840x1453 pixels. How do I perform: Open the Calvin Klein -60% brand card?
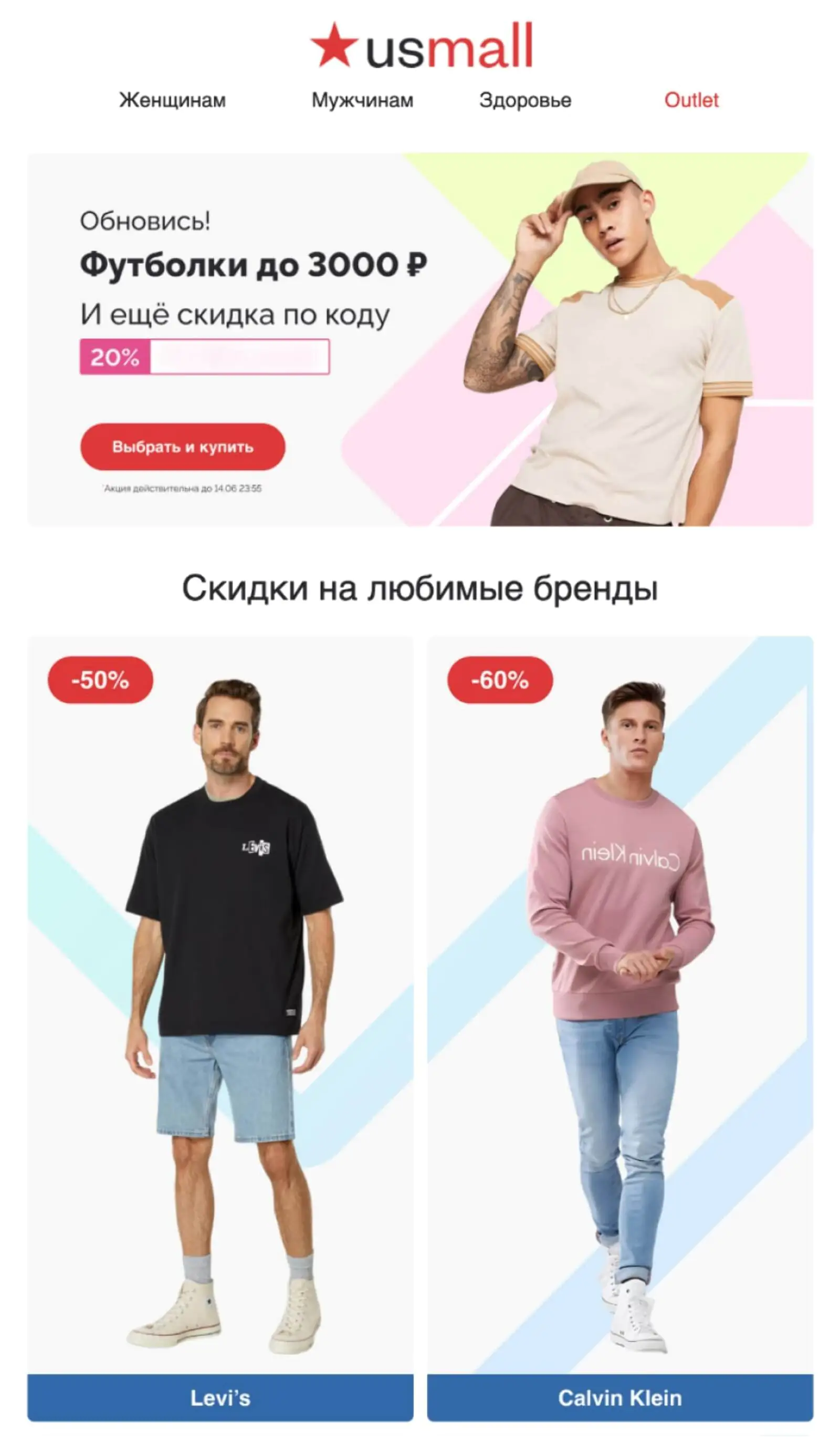(620, 1029)
